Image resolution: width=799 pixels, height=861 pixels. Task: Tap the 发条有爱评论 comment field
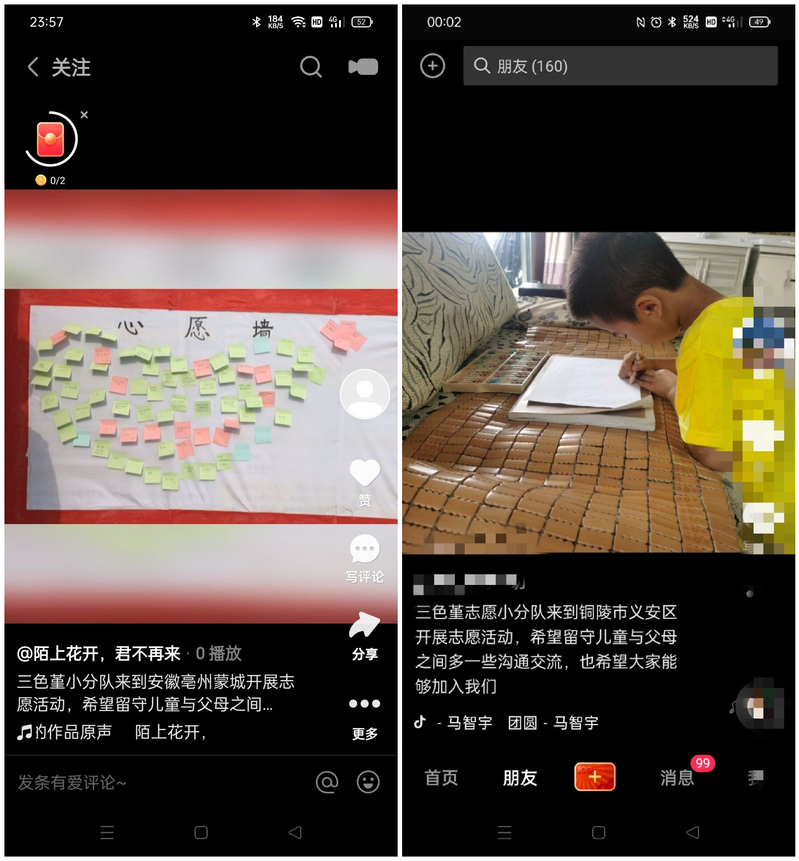coord(150,782)
